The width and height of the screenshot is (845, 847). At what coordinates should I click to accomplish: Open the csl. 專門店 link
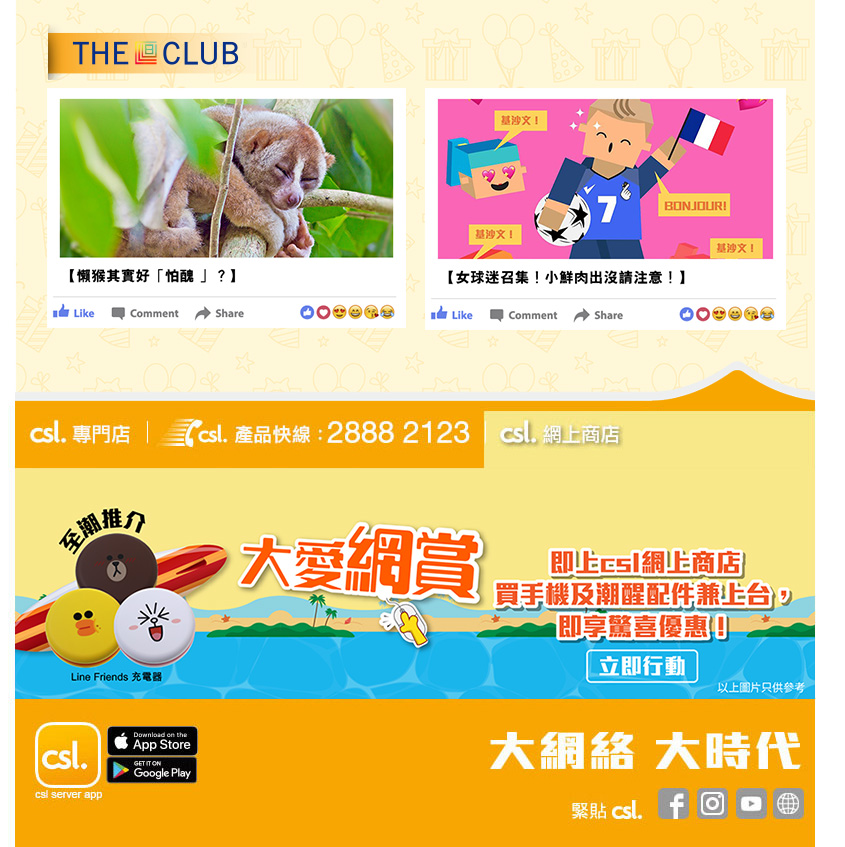pyautogui.click(x=80, y=434)
